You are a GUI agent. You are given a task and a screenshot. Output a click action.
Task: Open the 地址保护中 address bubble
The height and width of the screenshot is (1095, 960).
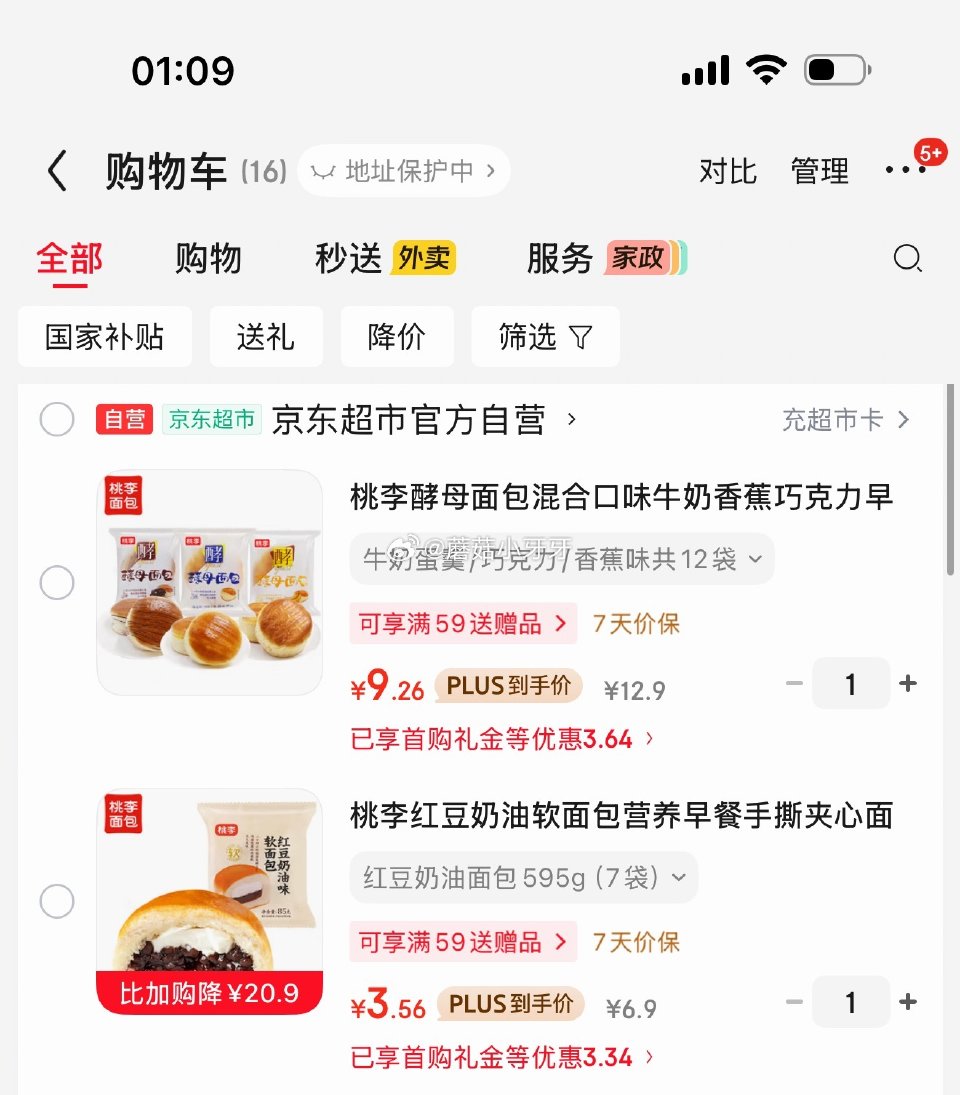click(403, 171)
